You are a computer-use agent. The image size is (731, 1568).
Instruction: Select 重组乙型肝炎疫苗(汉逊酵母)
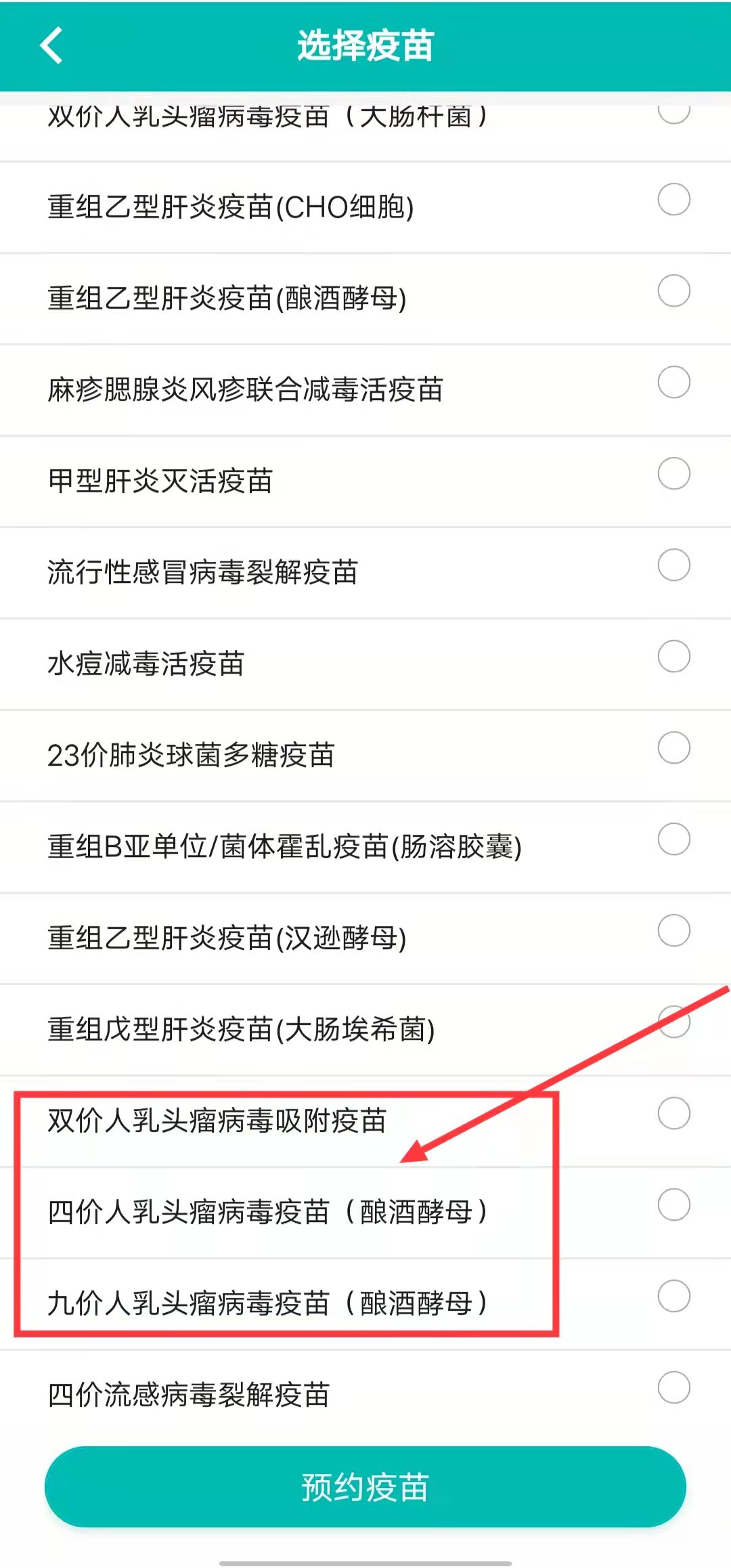coord(673,931)
